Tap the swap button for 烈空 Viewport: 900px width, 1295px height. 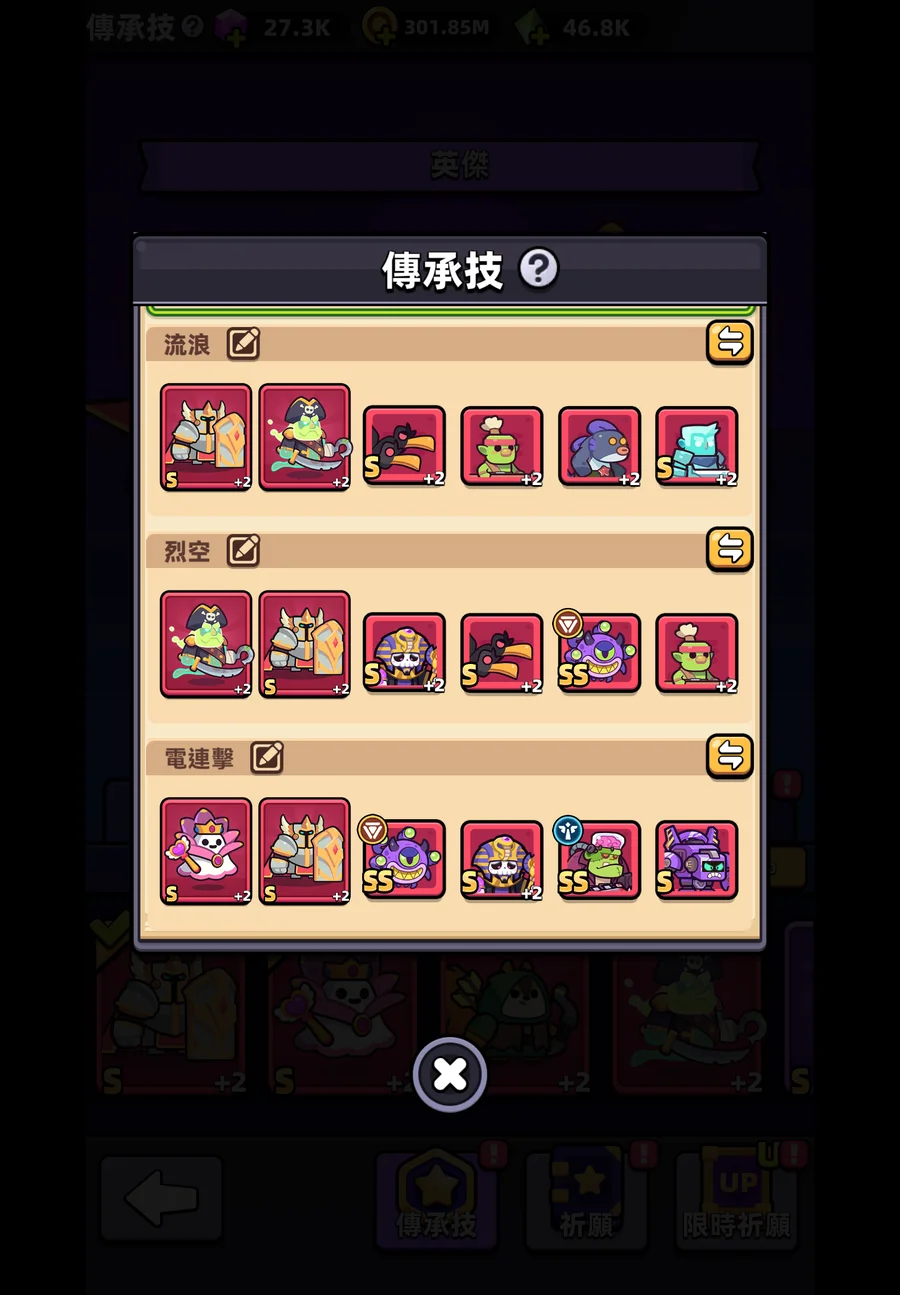(730, 549)
